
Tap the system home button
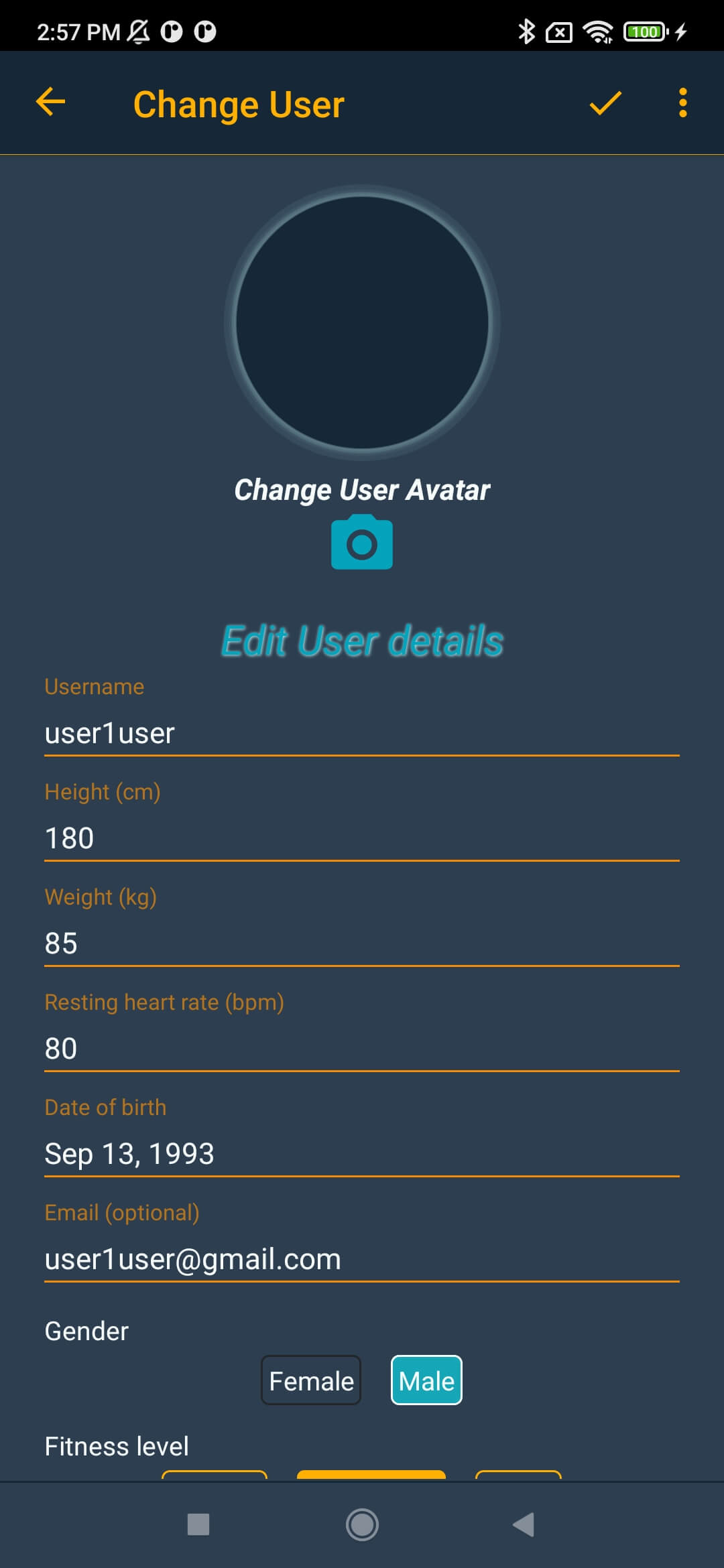click(362, 1524)
